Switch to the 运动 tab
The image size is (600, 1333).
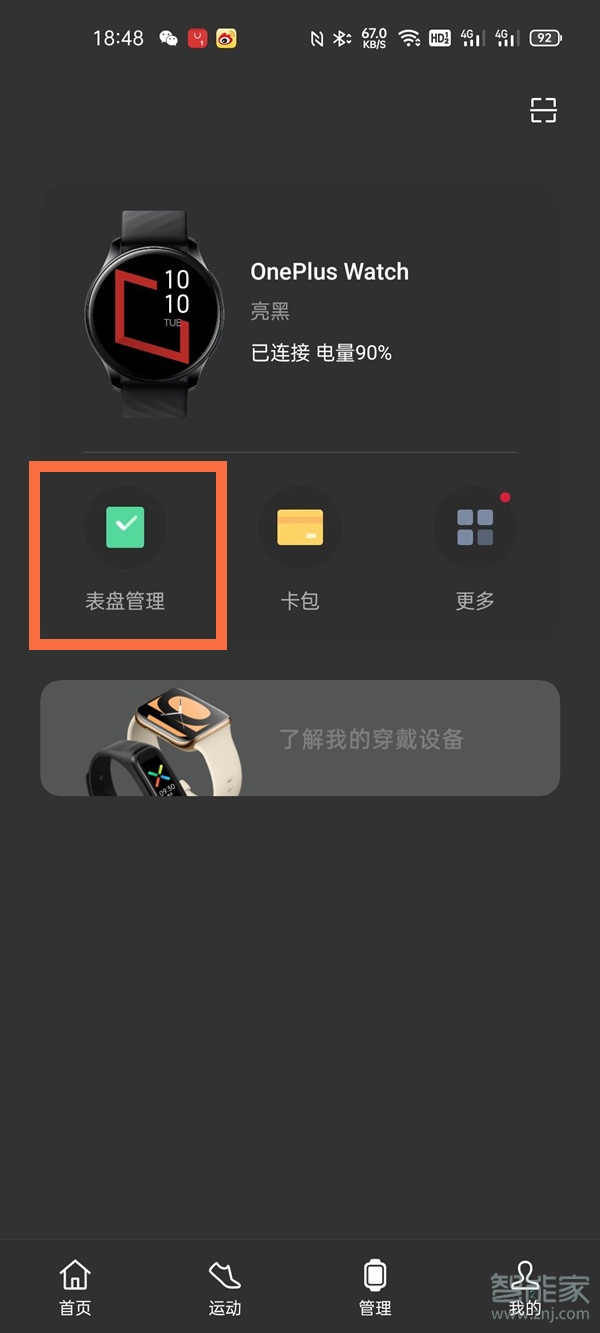[x=225, y=1287]
